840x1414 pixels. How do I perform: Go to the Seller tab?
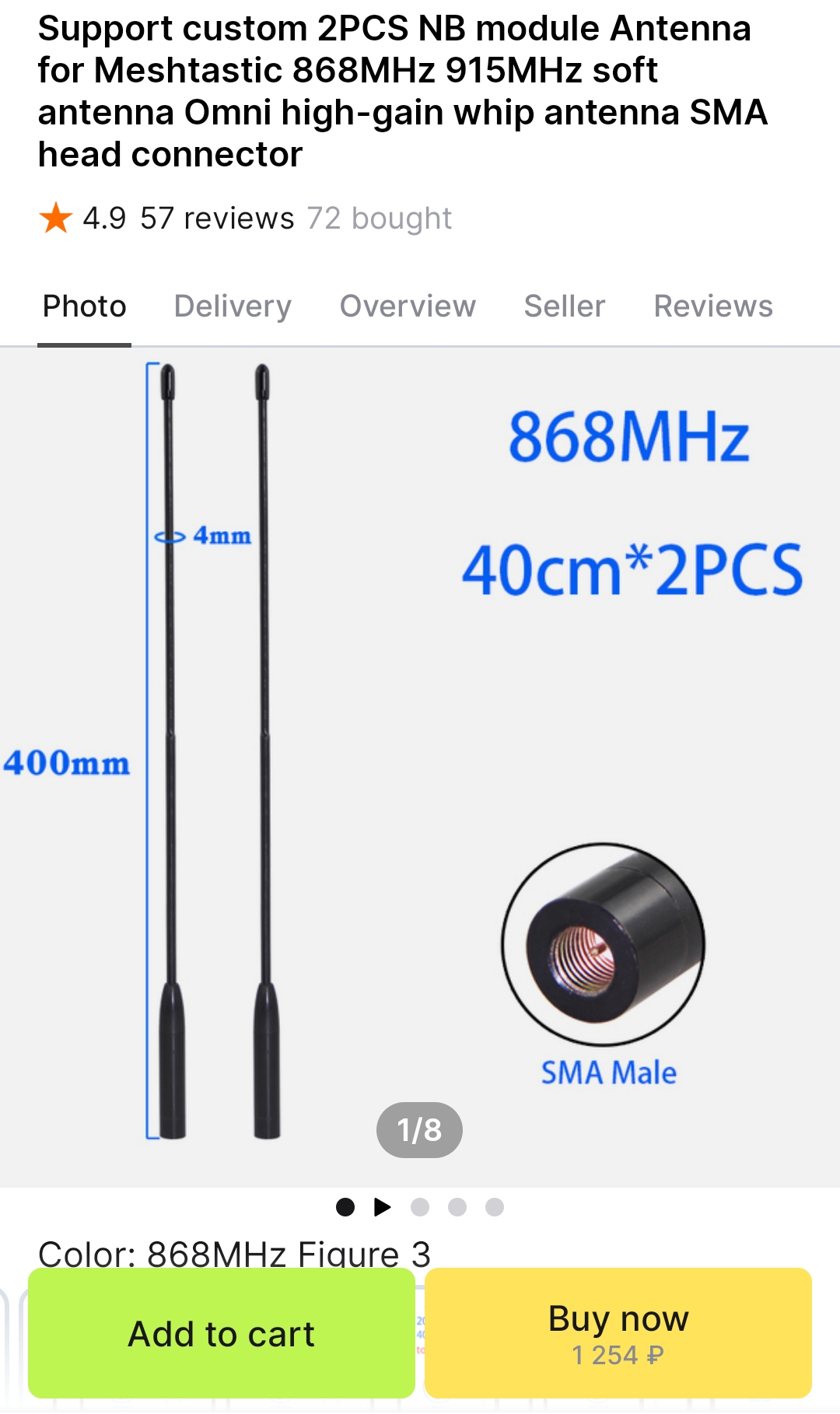[565, 306]
